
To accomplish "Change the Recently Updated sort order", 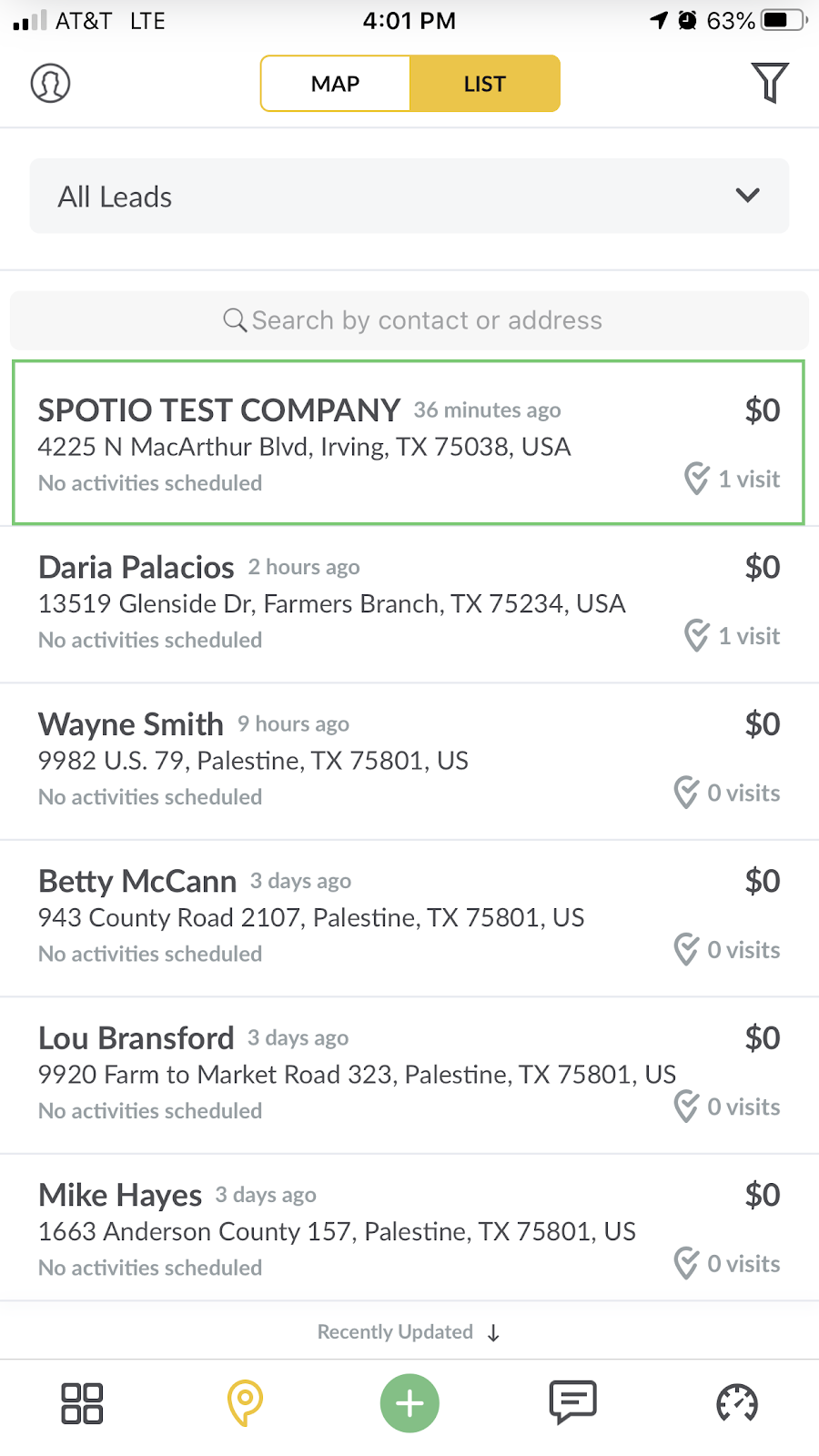I will (409, 1332).
